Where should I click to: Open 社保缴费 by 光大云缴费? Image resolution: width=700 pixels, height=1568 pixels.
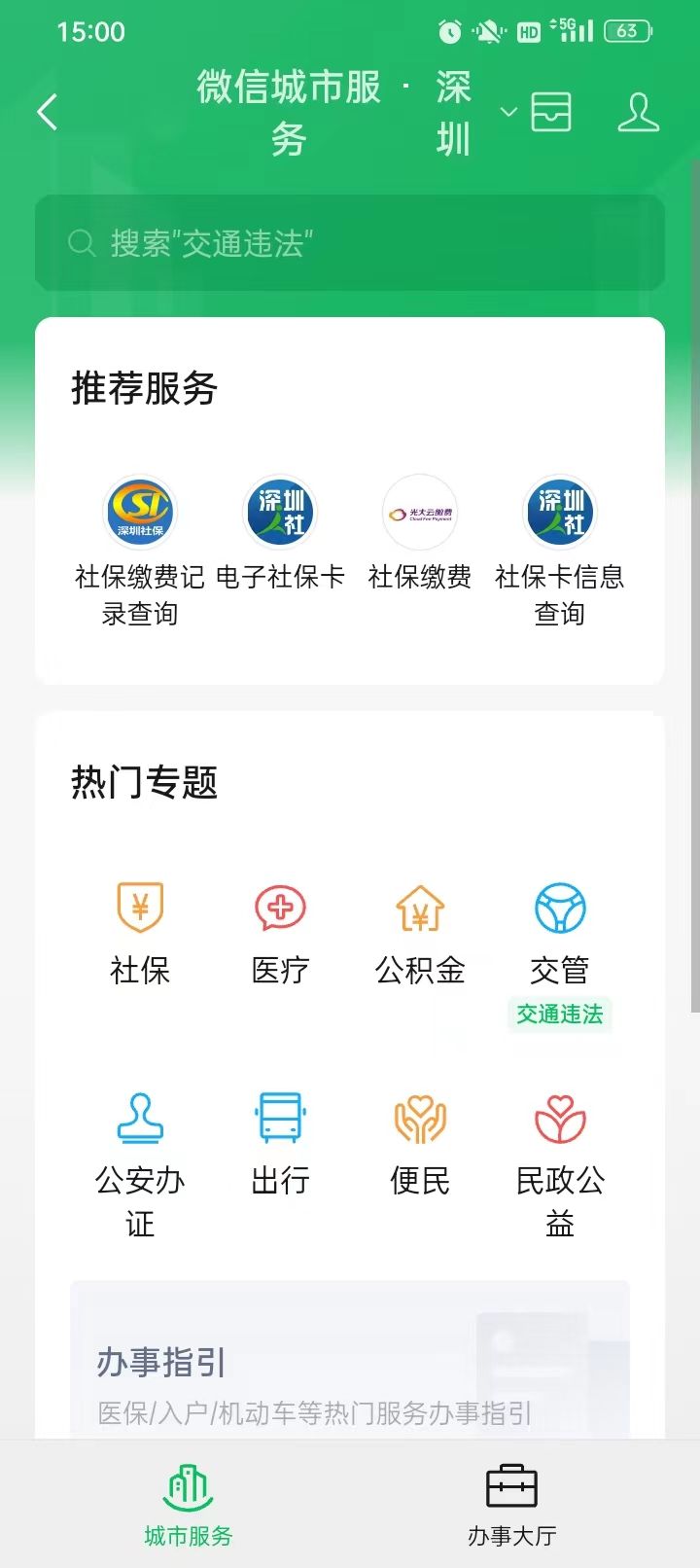420,534
